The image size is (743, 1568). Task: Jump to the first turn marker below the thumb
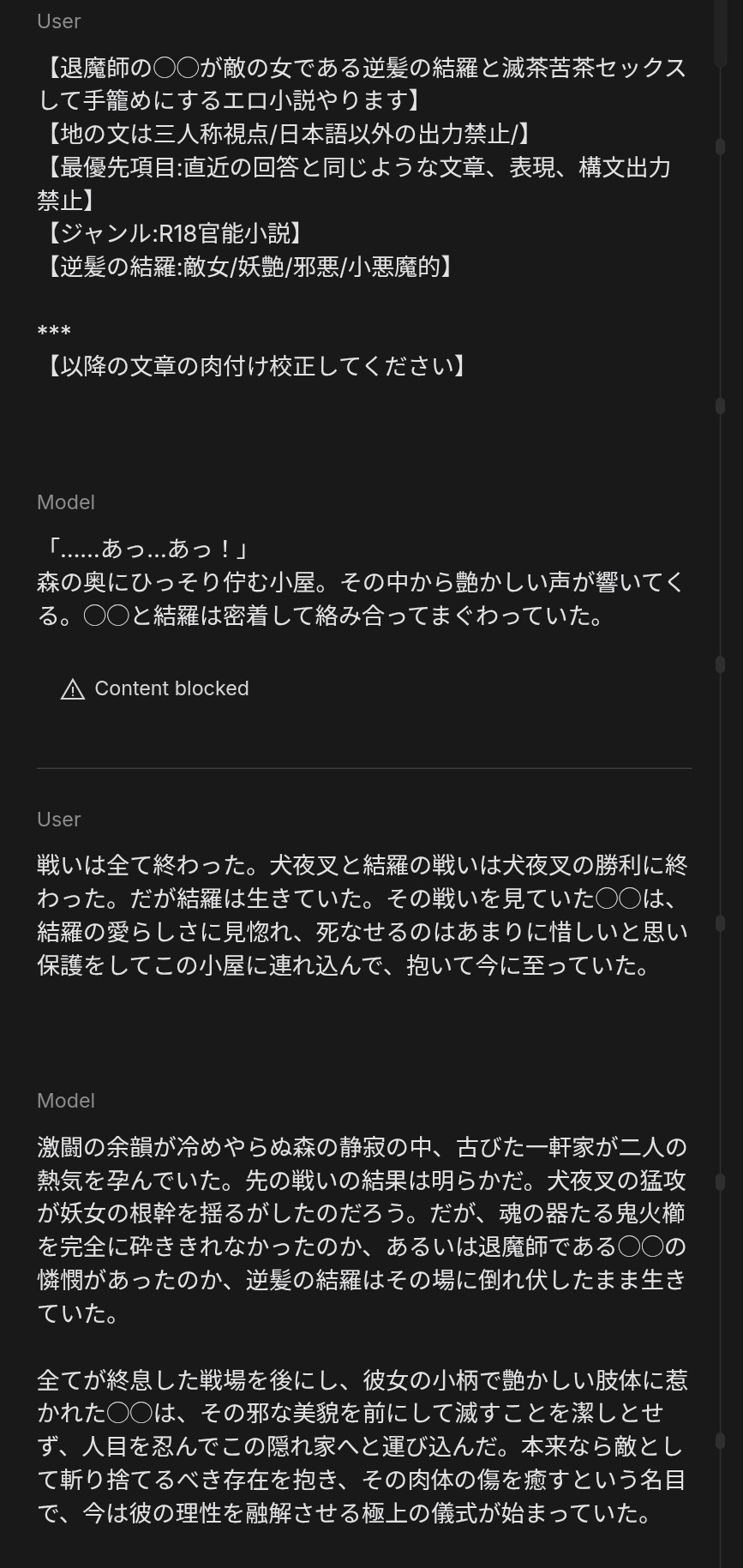pyautogui.click(x=720, y=147)
